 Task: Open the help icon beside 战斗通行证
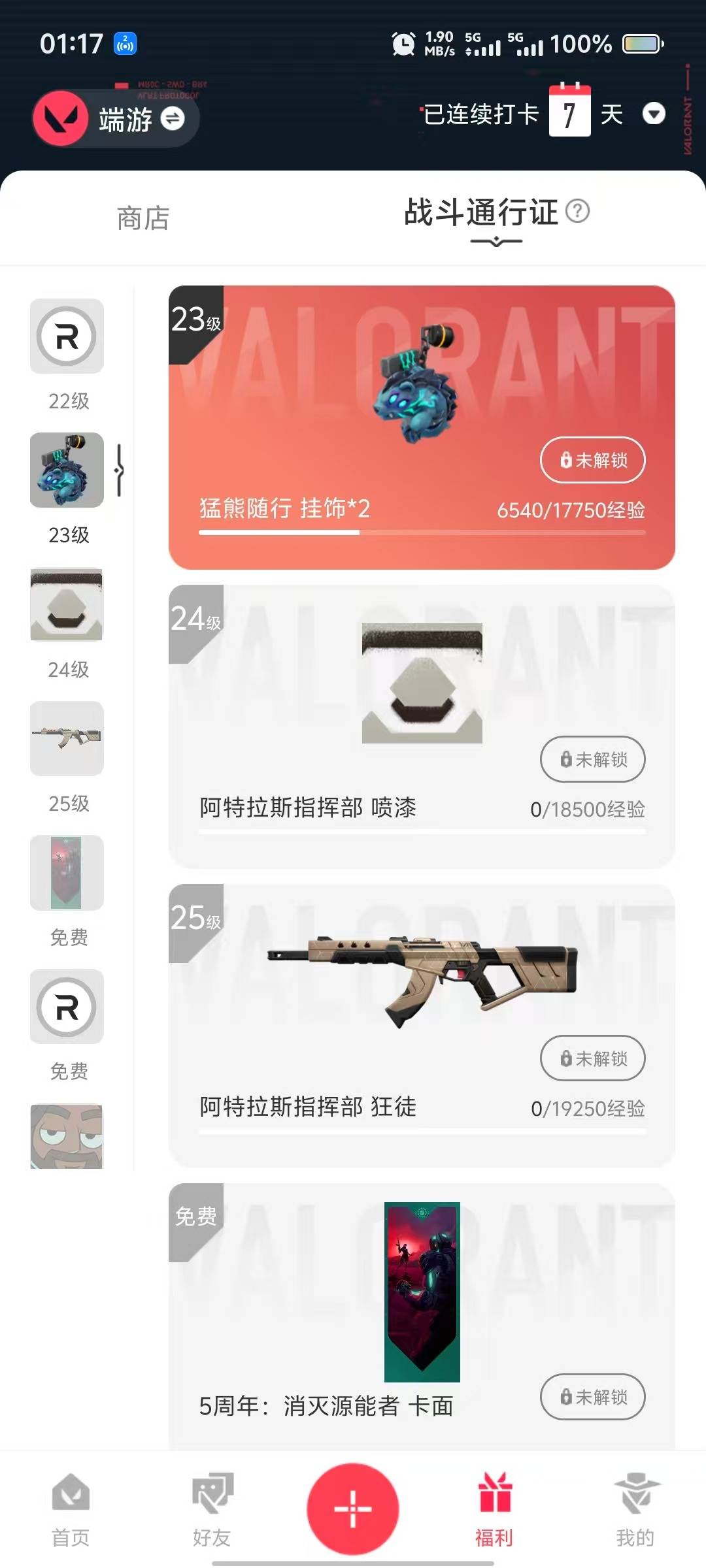[x=577, y=211]
